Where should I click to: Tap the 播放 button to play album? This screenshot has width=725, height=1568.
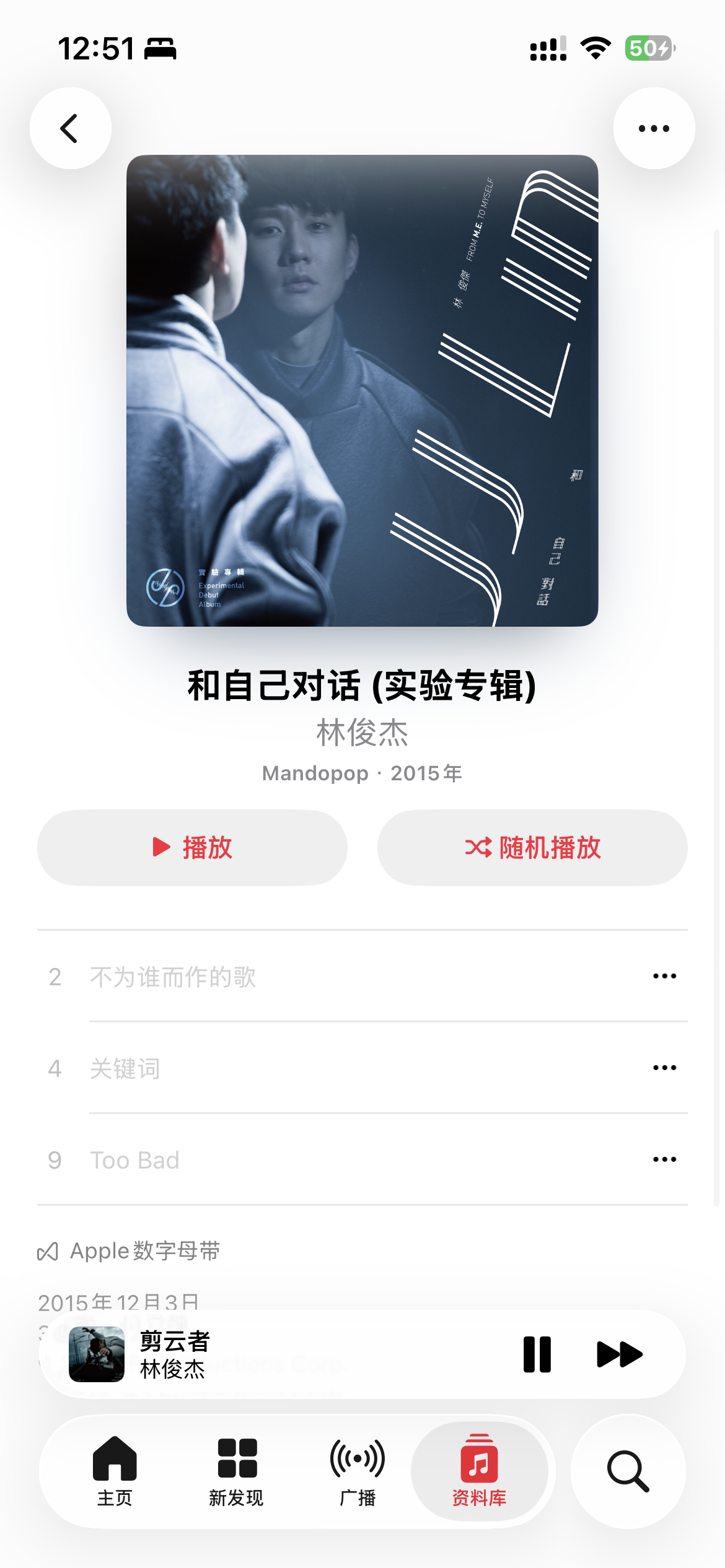click(x=192, y=847)
